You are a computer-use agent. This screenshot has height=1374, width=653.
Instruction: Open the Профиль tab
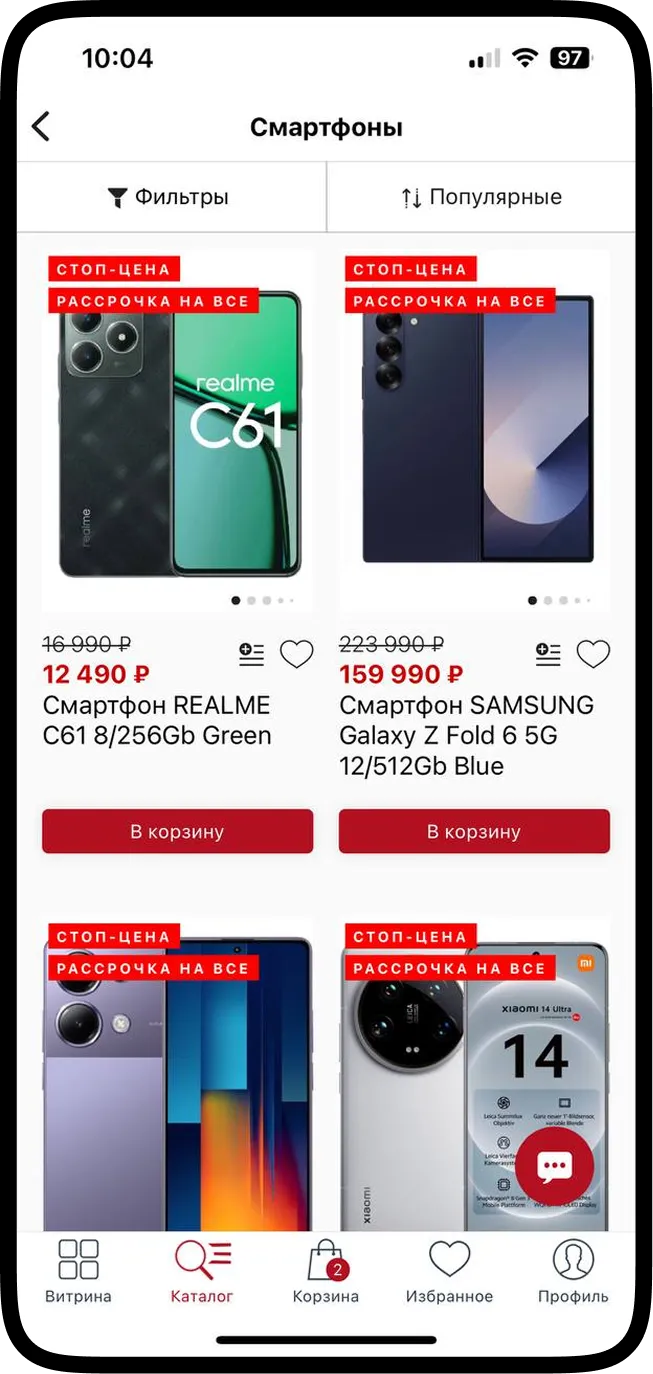pyautogui.click(x=573, y=1271)
